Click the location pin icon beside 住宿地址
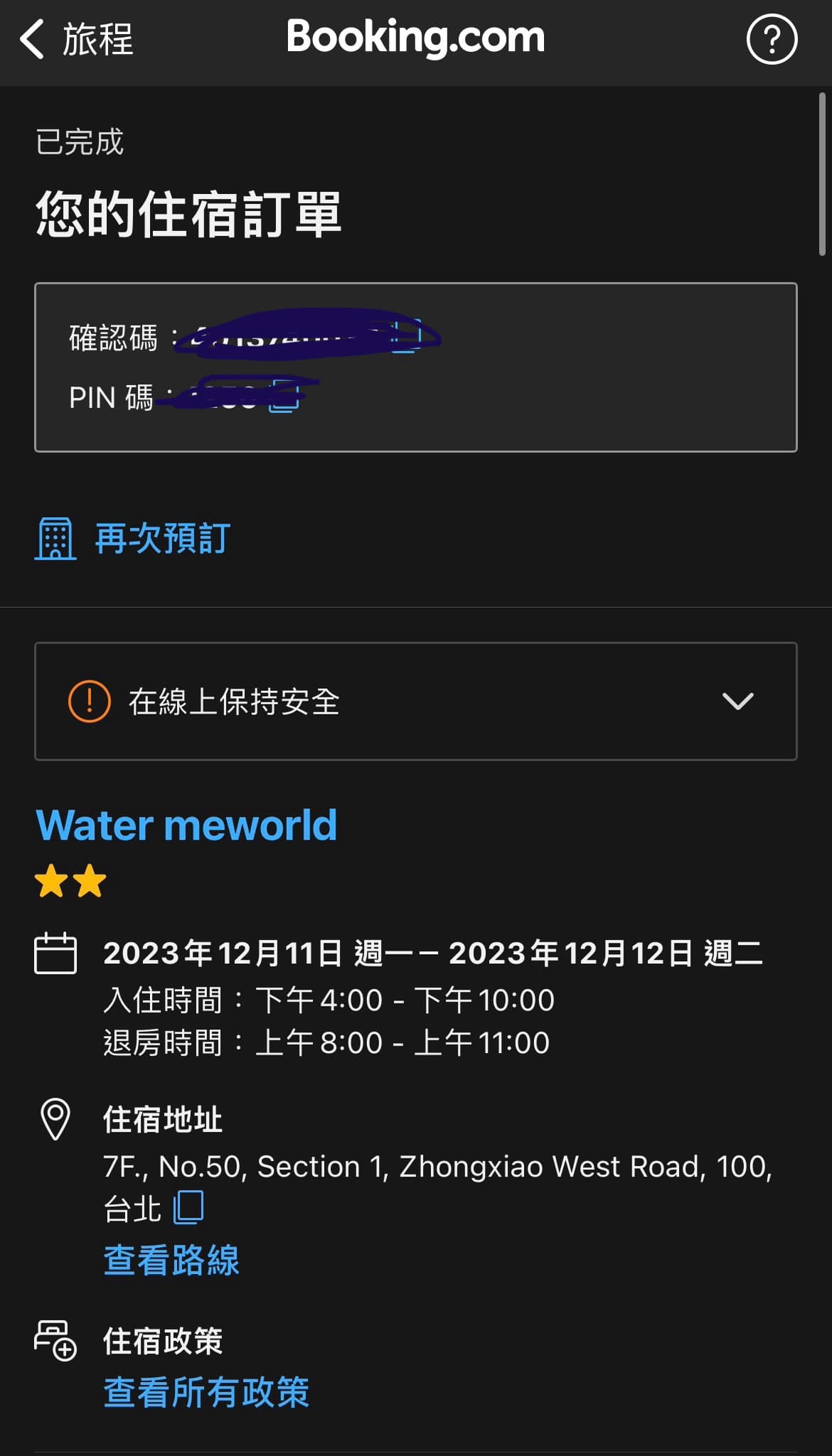 click(x=55, y=1120)
